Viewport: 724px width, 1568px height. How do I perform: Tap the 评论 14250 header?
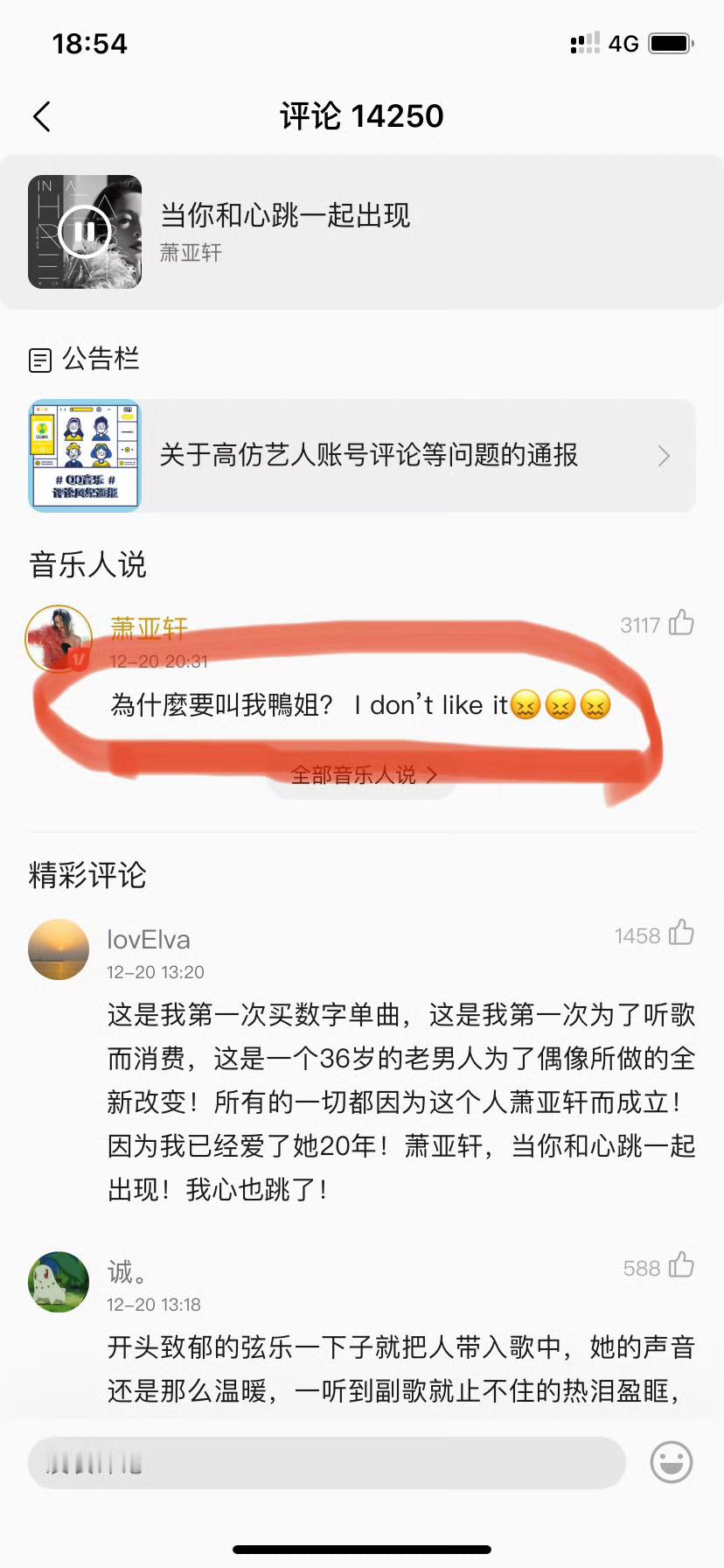(x=362, y=115)
